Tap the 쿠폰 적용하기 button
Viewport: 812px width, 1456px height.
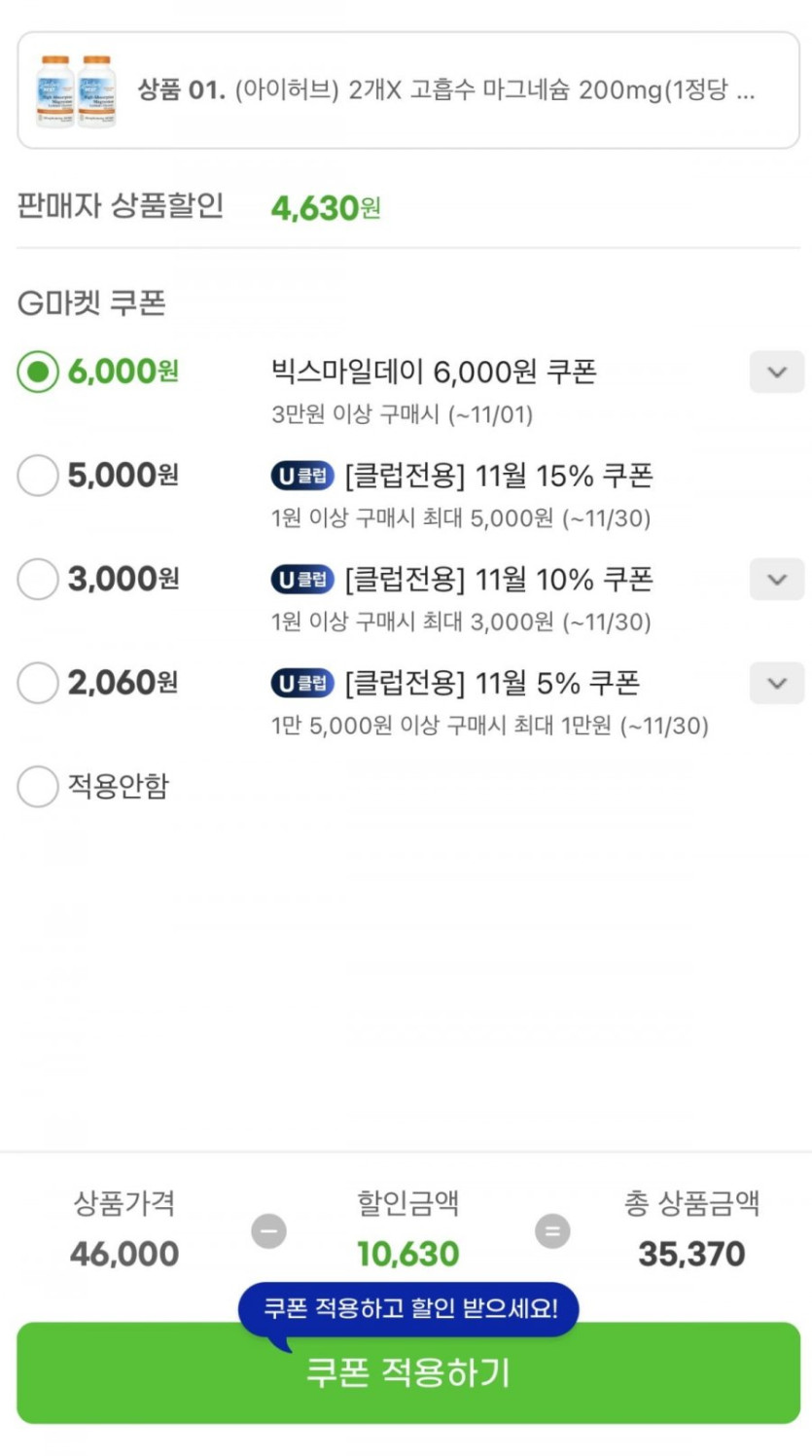pyautogui.click(x=407, y=1373)
